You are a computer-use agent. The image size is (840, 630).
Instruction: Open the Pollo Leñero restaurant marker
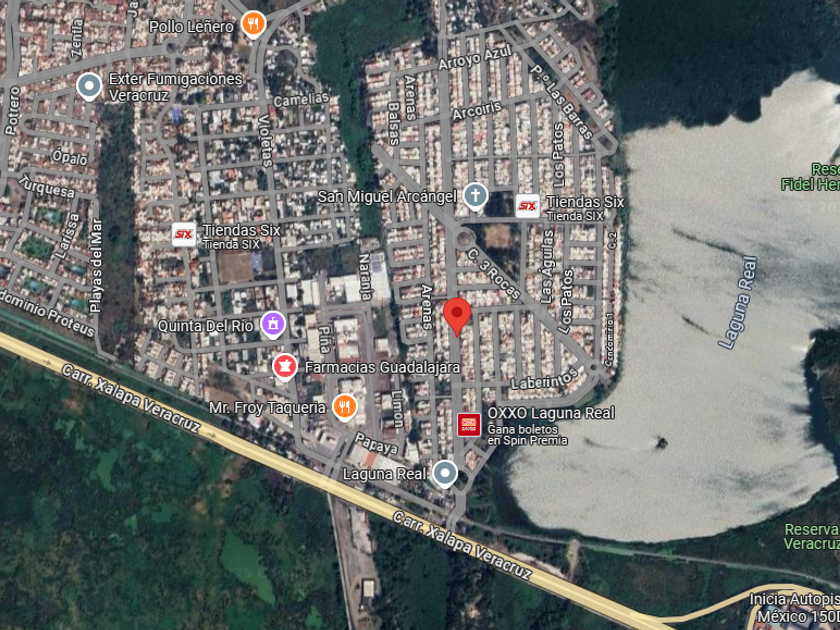click(254, 25)
